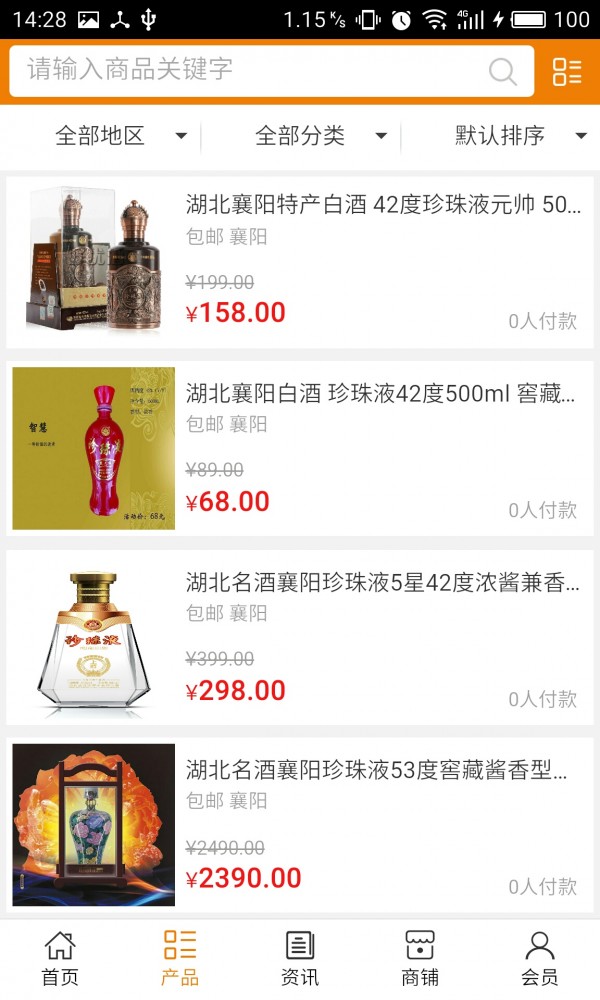The width and height of the screenshot is (600, 1000).
Task: Switch to the 资讯 news tab
Action: click(300, 958)
